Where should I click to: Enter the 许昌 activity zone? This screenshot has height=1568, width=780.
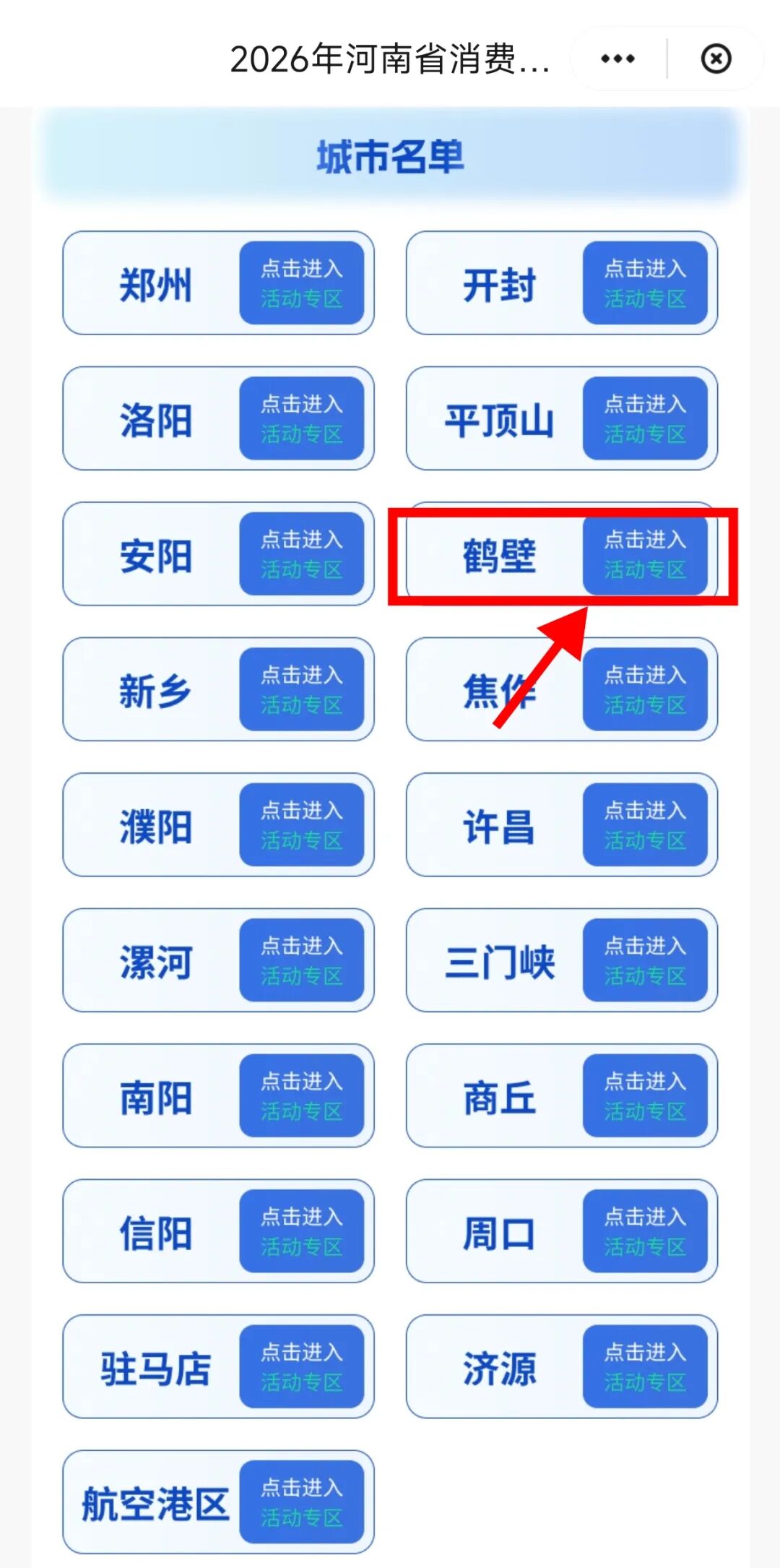tap(646, 825)
